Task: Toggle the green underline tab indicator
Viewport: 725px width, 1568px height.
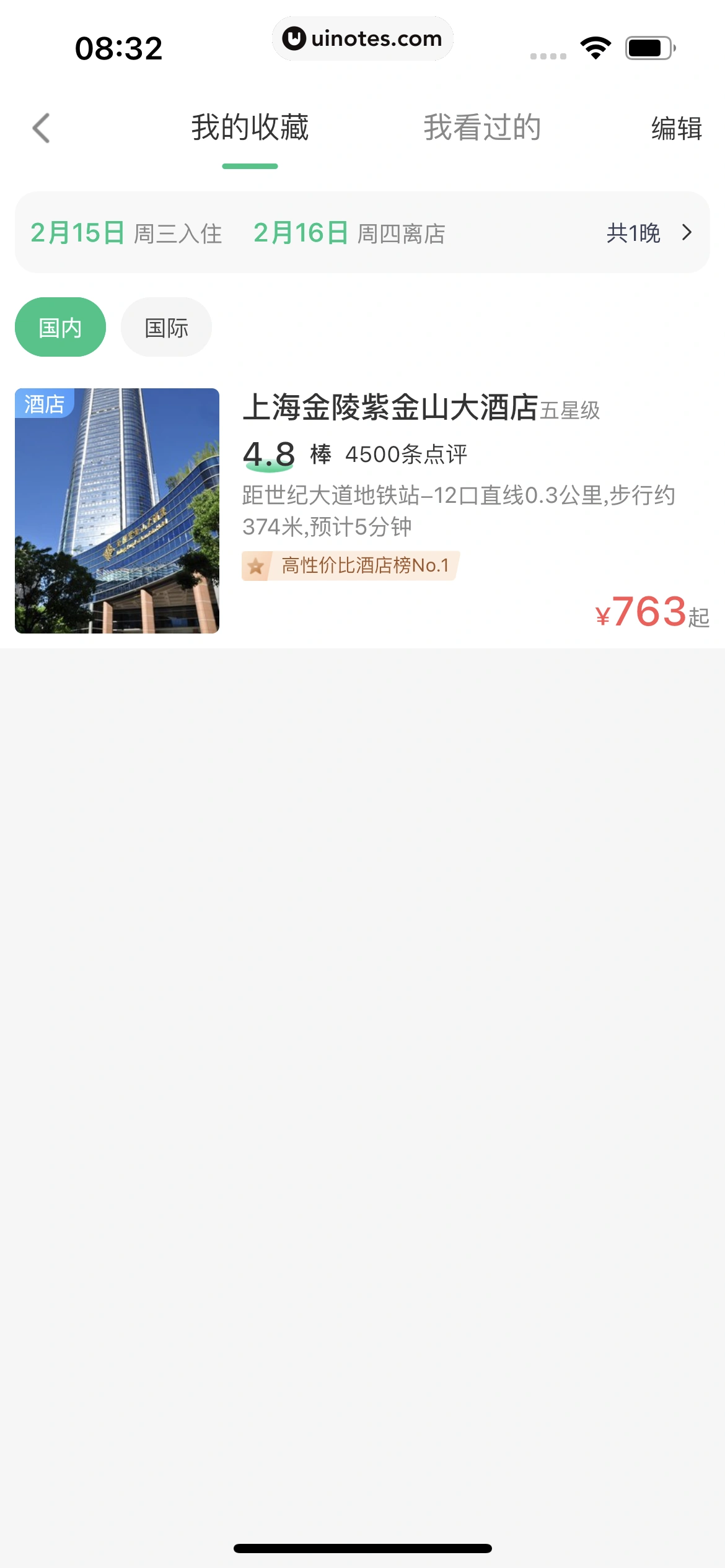Action: (x=249, y=165)
